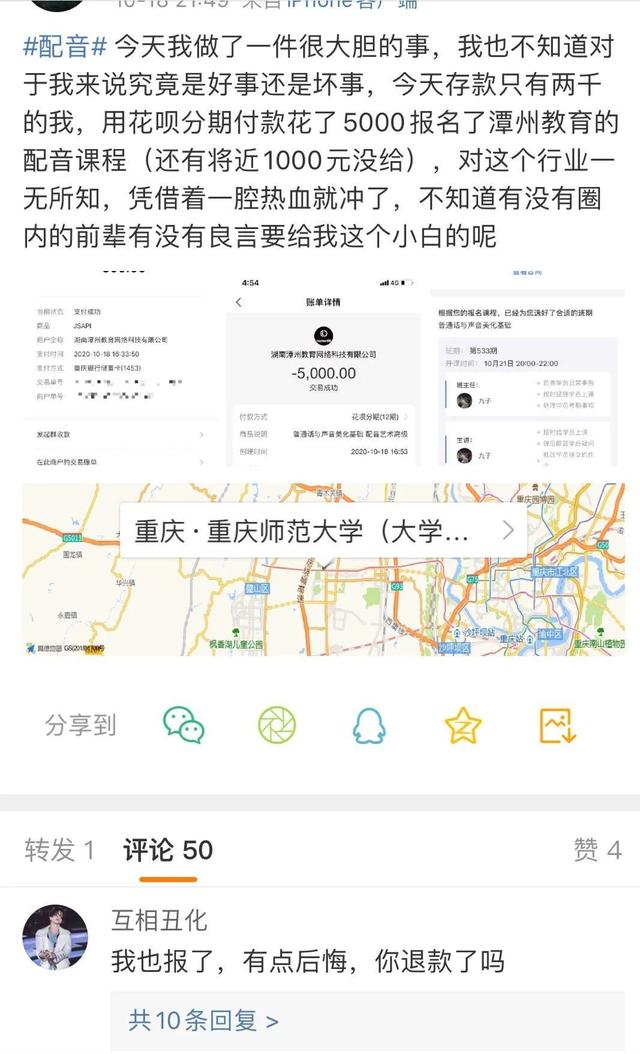This screenshot has height=1054, width=640.
Task: Share post to Qzone star icon
Action: pos(463,726)
